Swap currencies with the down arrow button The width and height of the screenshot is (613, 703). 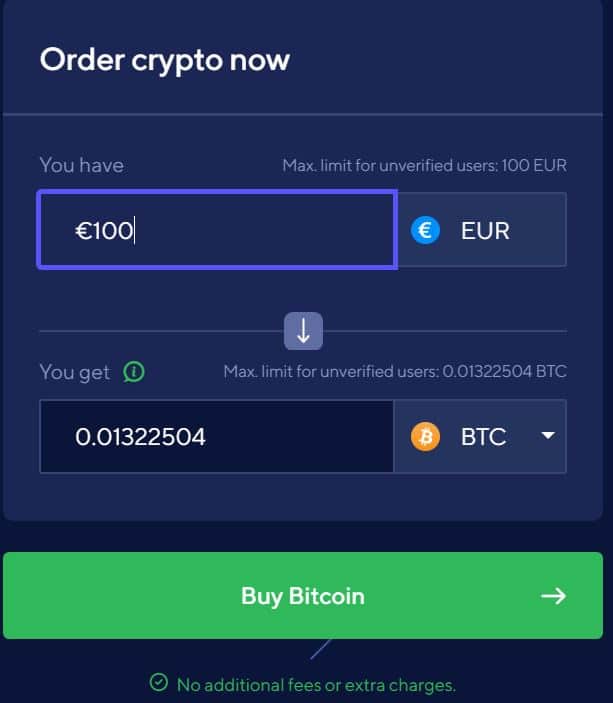303,331
